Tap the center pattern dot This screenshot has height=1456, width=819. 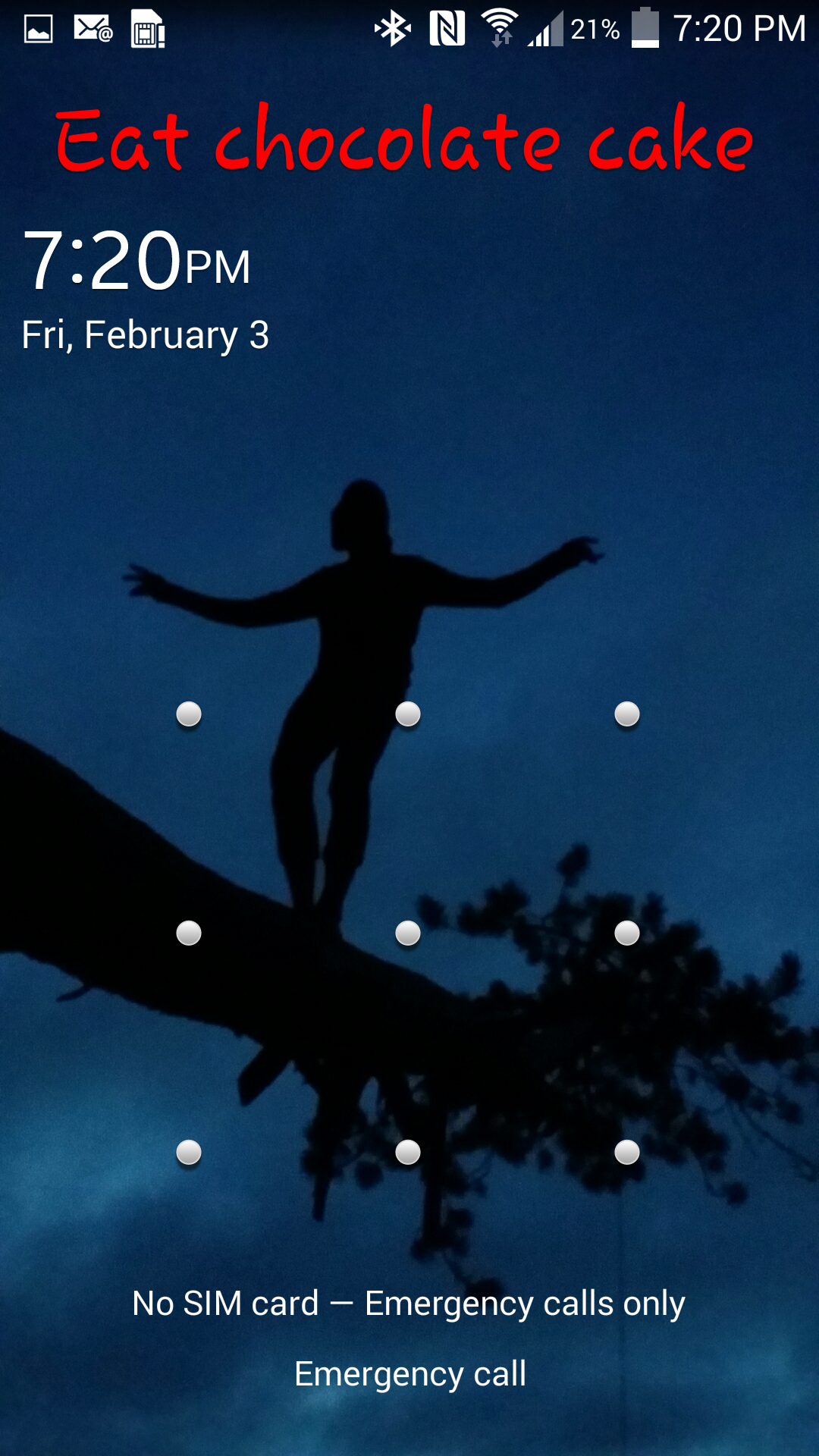(x=408, y=933)
